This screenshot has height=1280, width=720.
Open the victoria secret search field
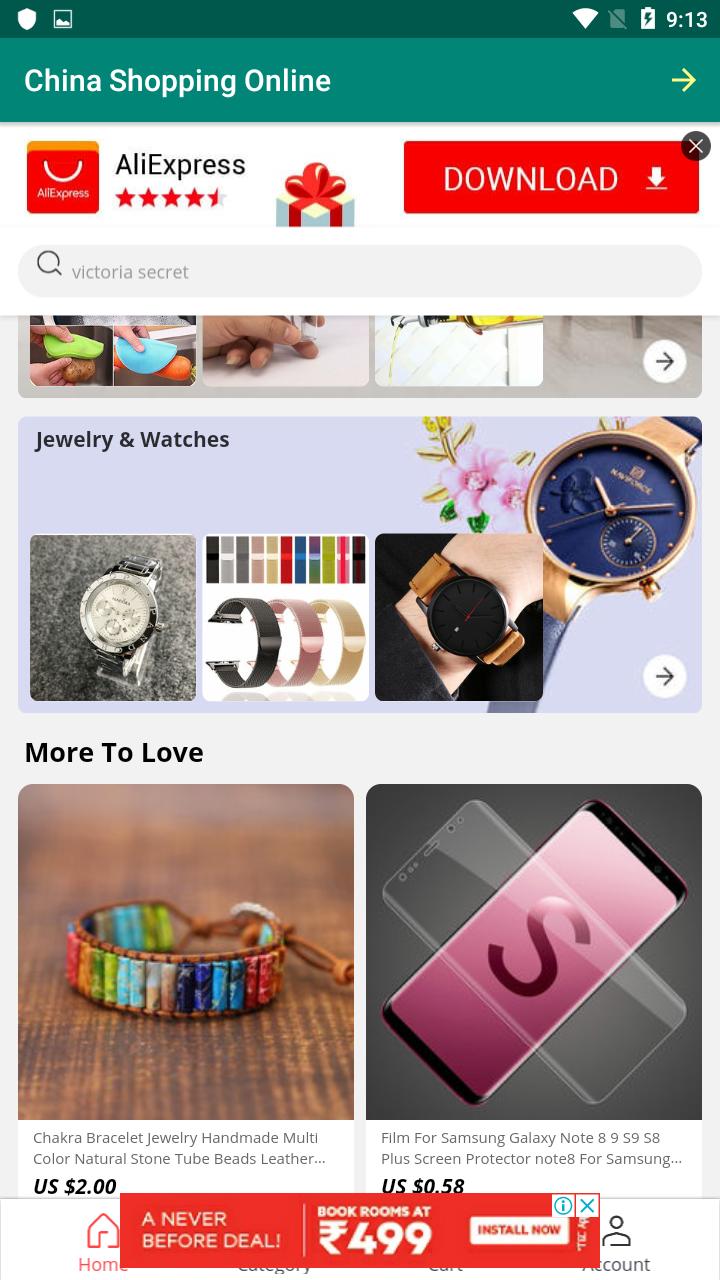coord(360,271)
